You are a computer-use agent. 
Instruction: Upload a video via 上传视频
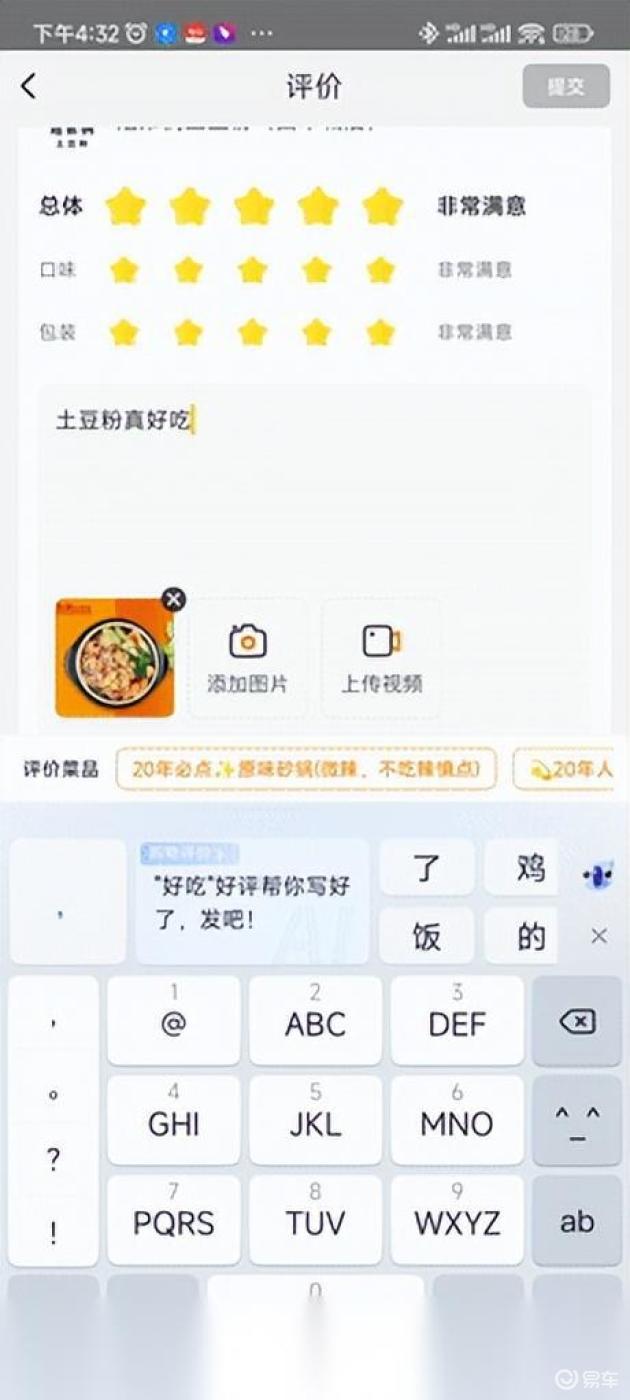(381, 658)
